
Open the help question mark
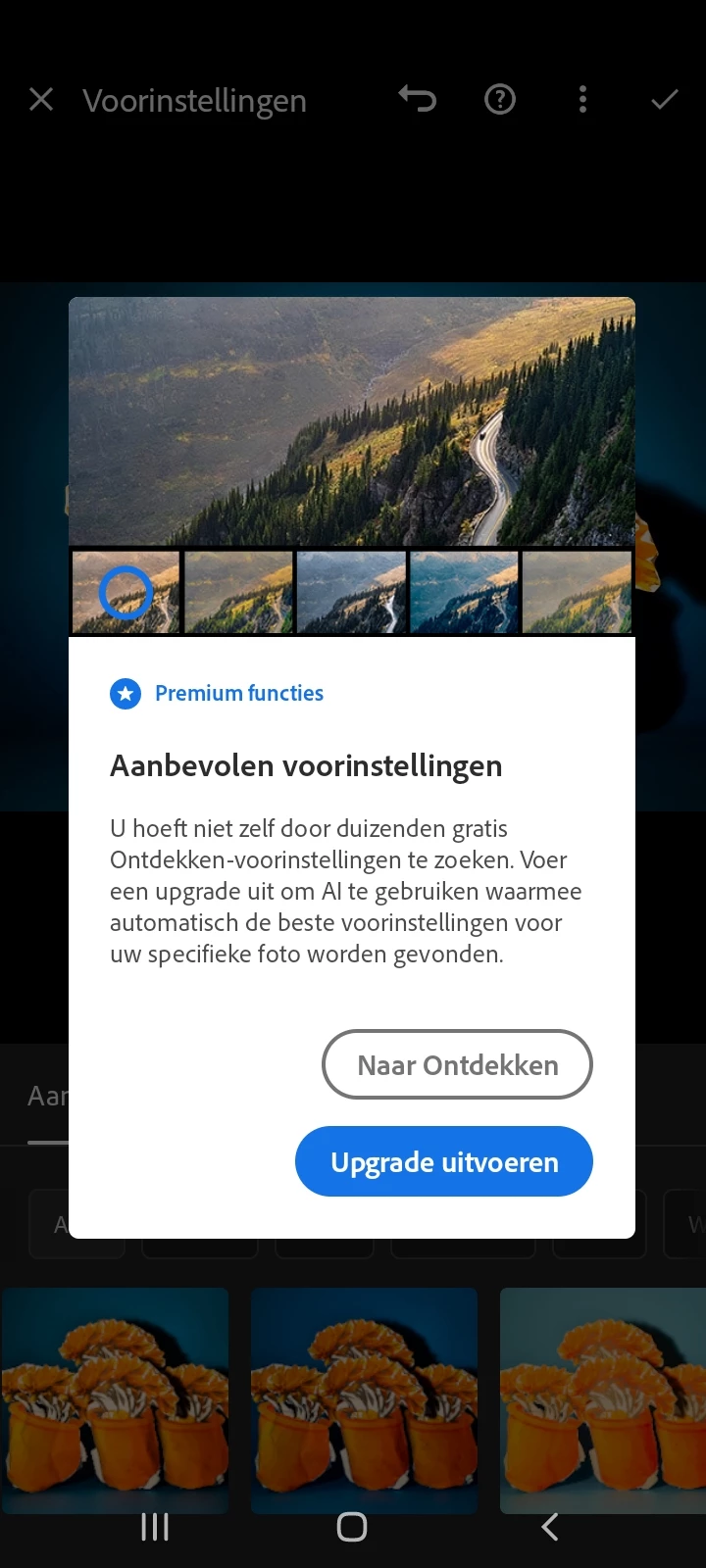tap(500, 99)
